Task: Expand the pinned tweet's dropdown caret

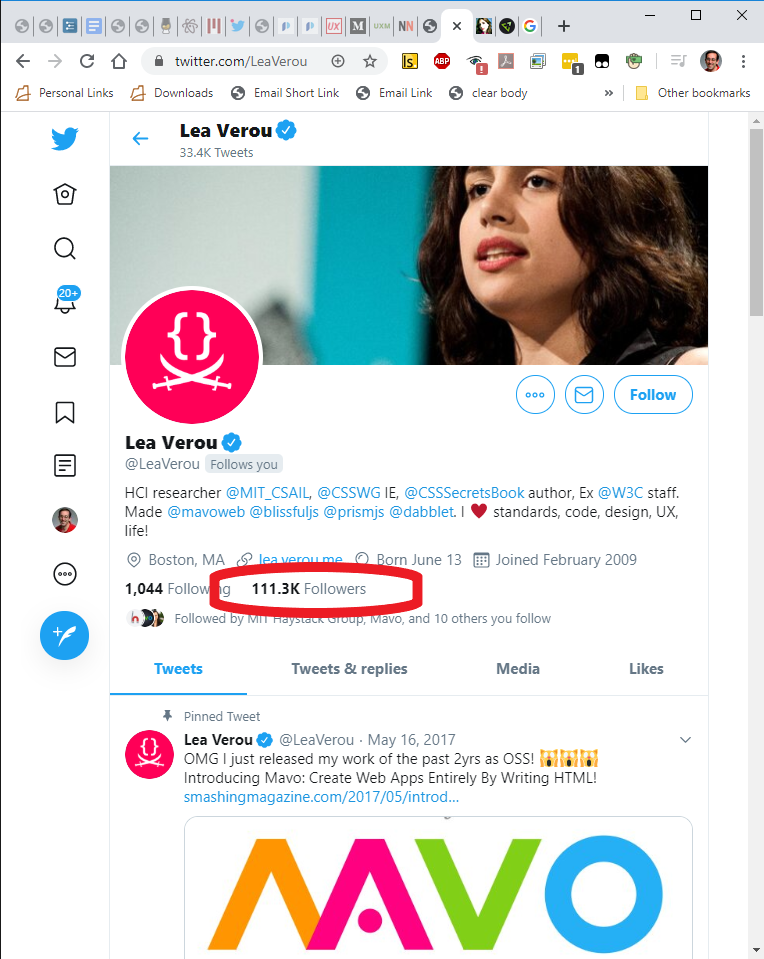Action: pyautogui.click(x=685, y=740)
